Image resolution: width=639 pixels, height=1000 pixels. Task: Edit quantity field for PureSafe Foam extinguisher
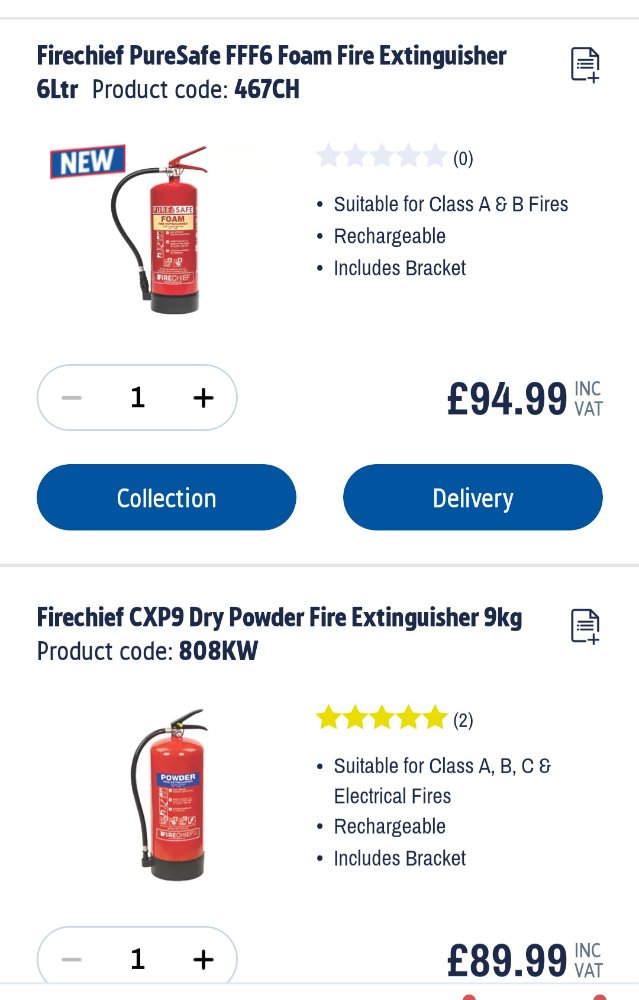tap(137, 398)
